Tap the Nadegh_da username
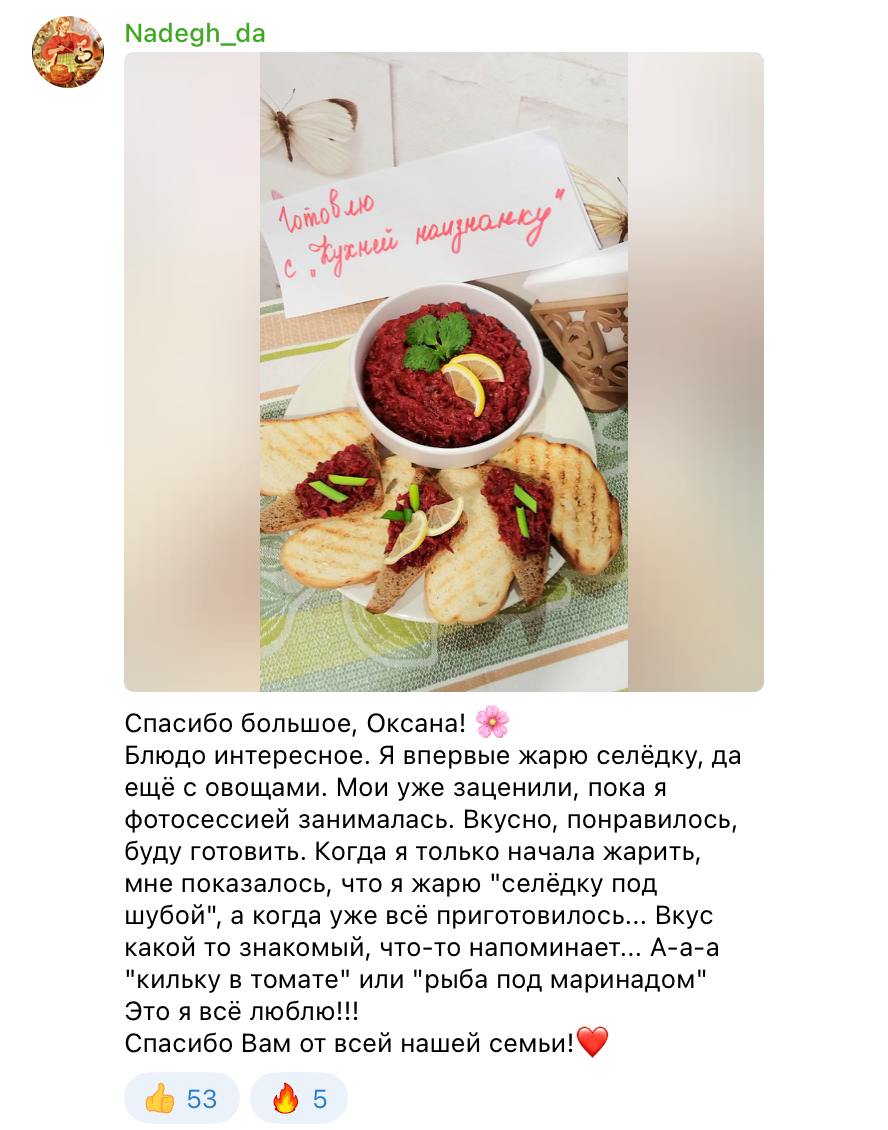This screenshot has height=1130, width=888. [195, 33]
